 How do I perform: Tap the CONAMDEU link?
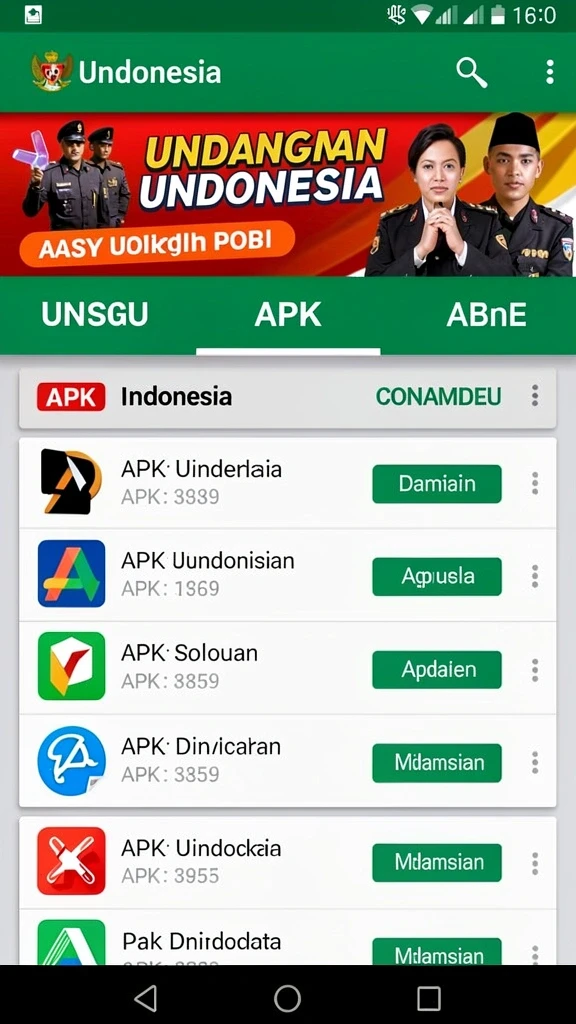(439, 396)
